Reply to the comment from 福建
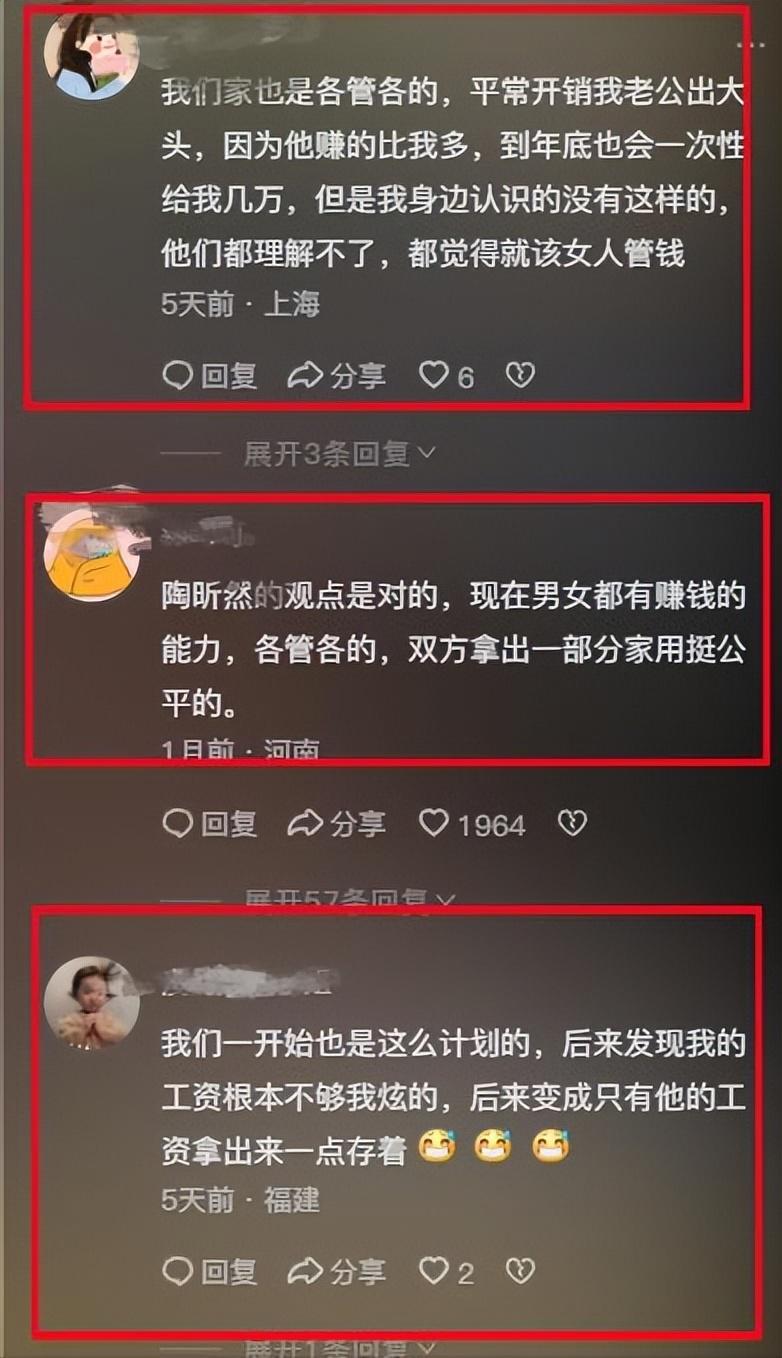Viewport: 782px width, 1358px height. click(210, 1271)
